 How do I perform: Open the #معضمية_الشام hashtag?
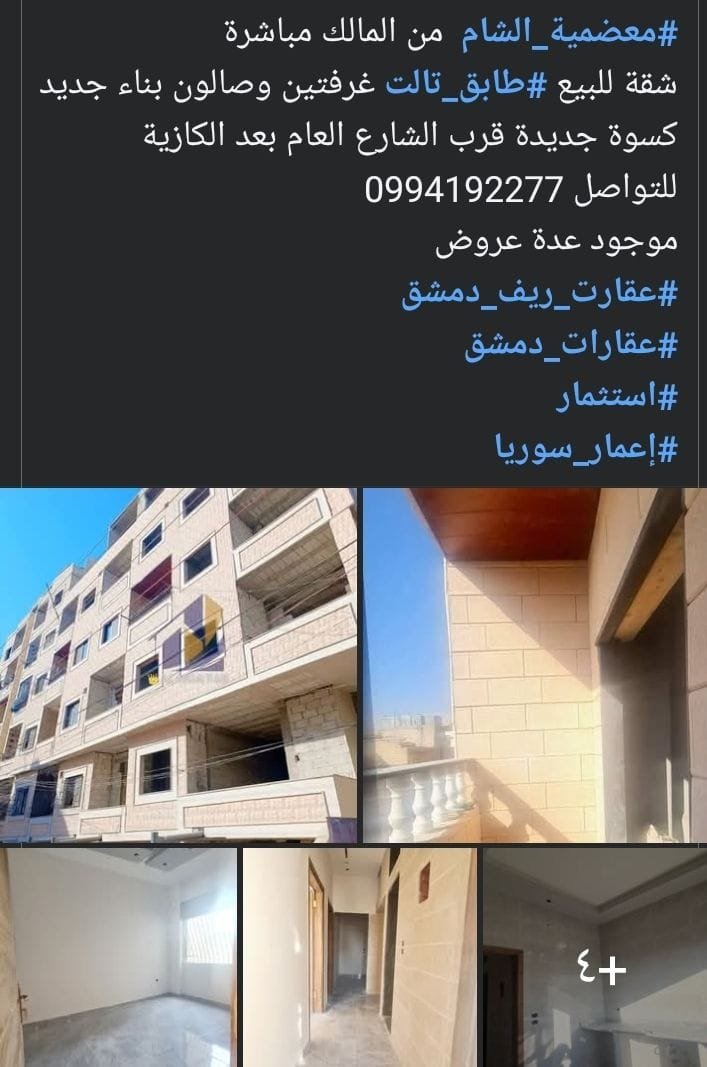point(570,33)
